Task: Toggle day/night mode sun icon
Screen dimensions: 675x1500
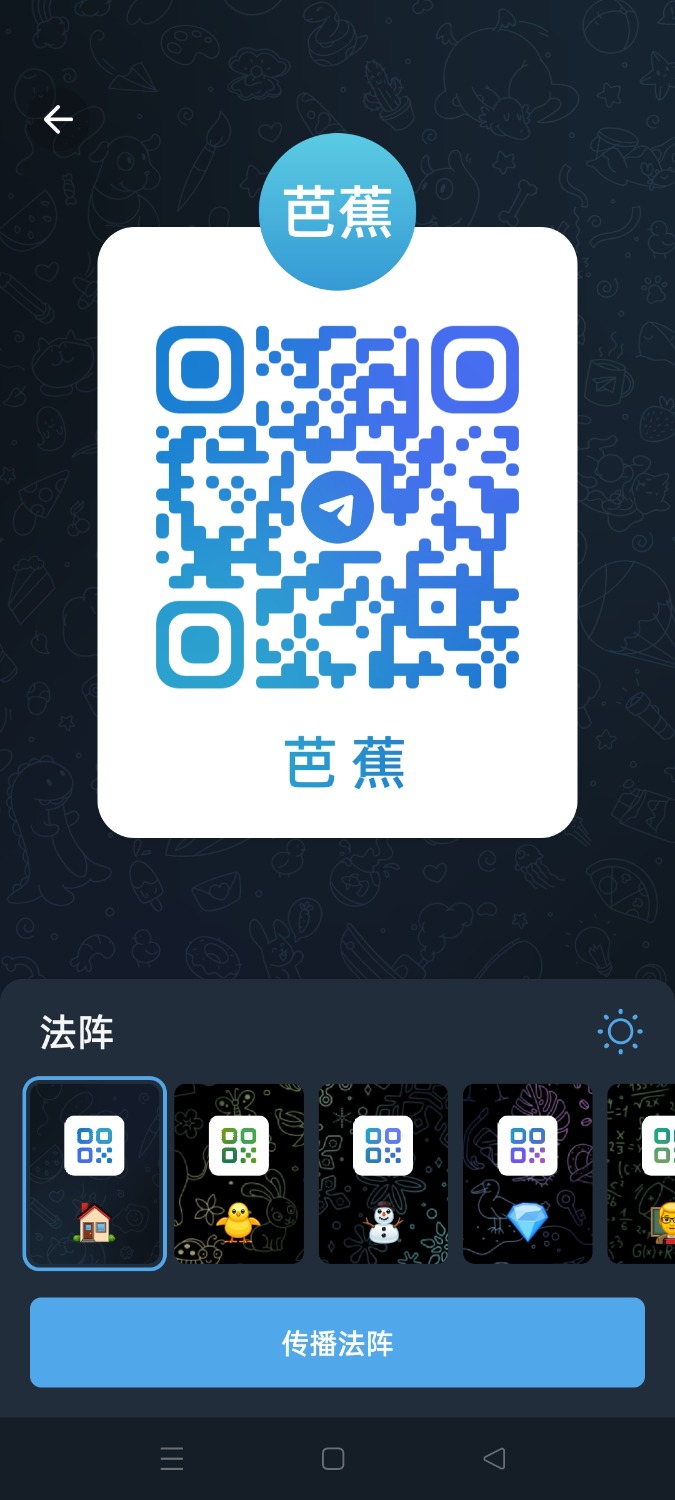Action: coord(619,1032)
